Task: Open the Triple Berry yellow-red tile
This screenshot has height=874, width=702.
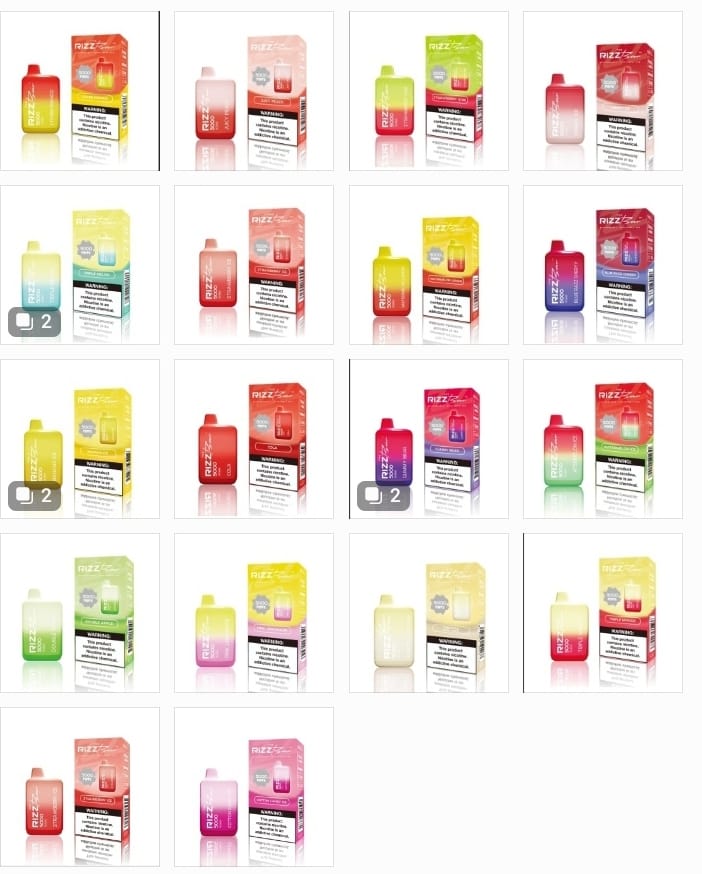Action: tap(602, 613)
